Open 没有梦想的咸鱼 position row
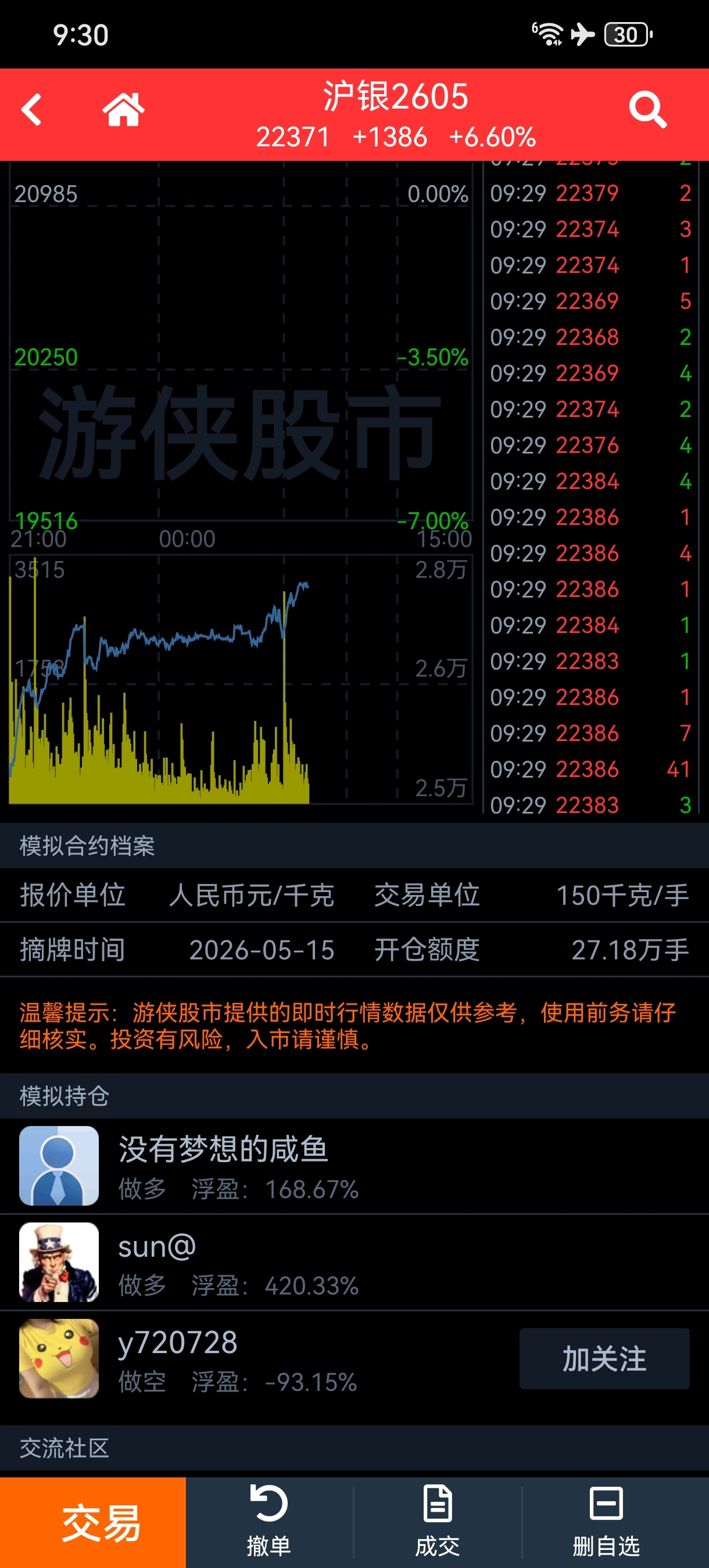The width and height of the screenshot is (709, 1568). (x=305, y=1166)
